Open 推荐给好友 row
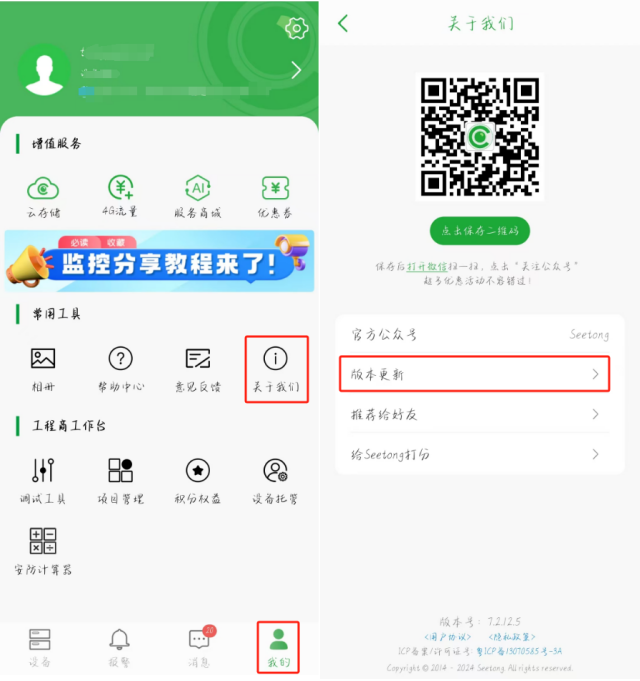 [x=478, y=414]
